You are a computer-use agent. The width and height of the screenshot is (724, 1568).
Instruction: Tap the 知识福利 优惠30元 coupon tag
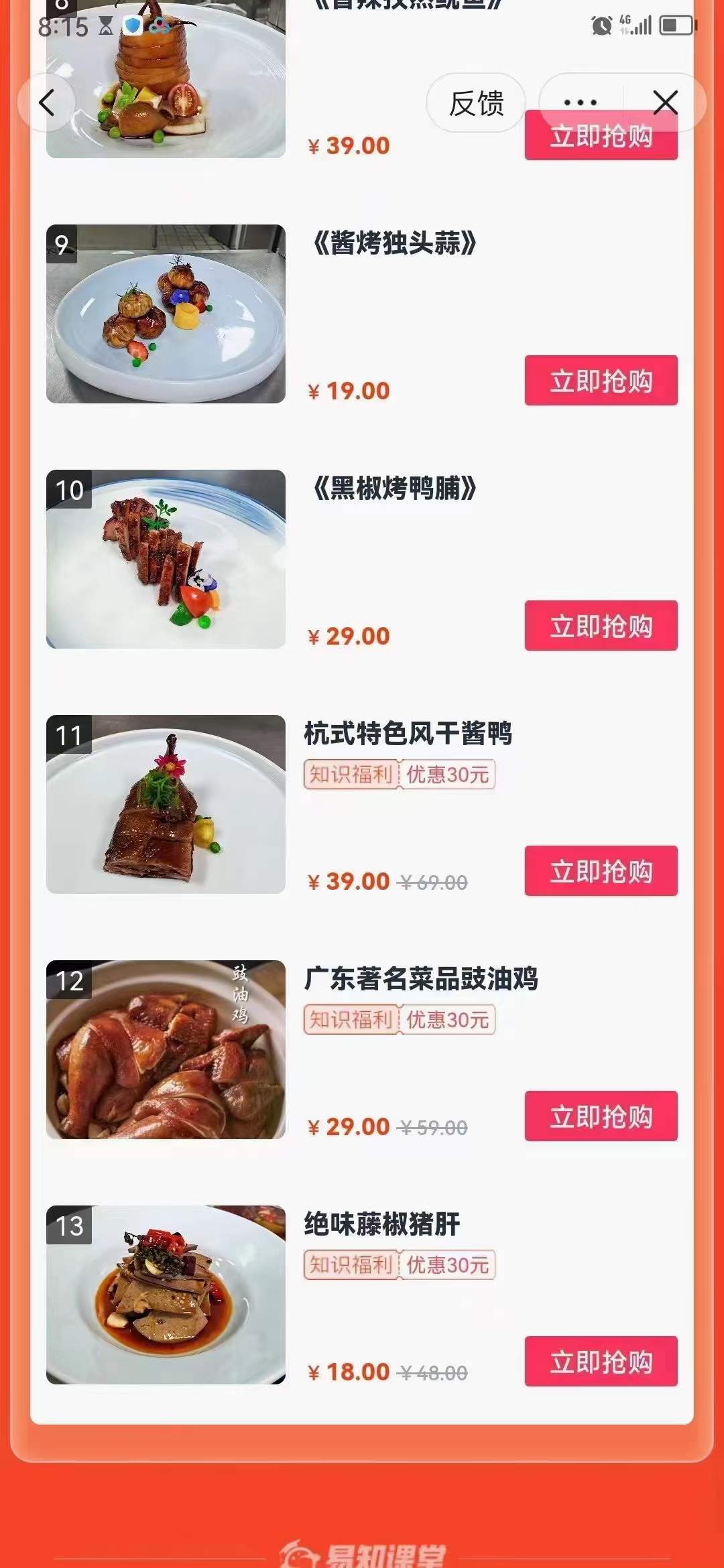(x=399, y=776)
